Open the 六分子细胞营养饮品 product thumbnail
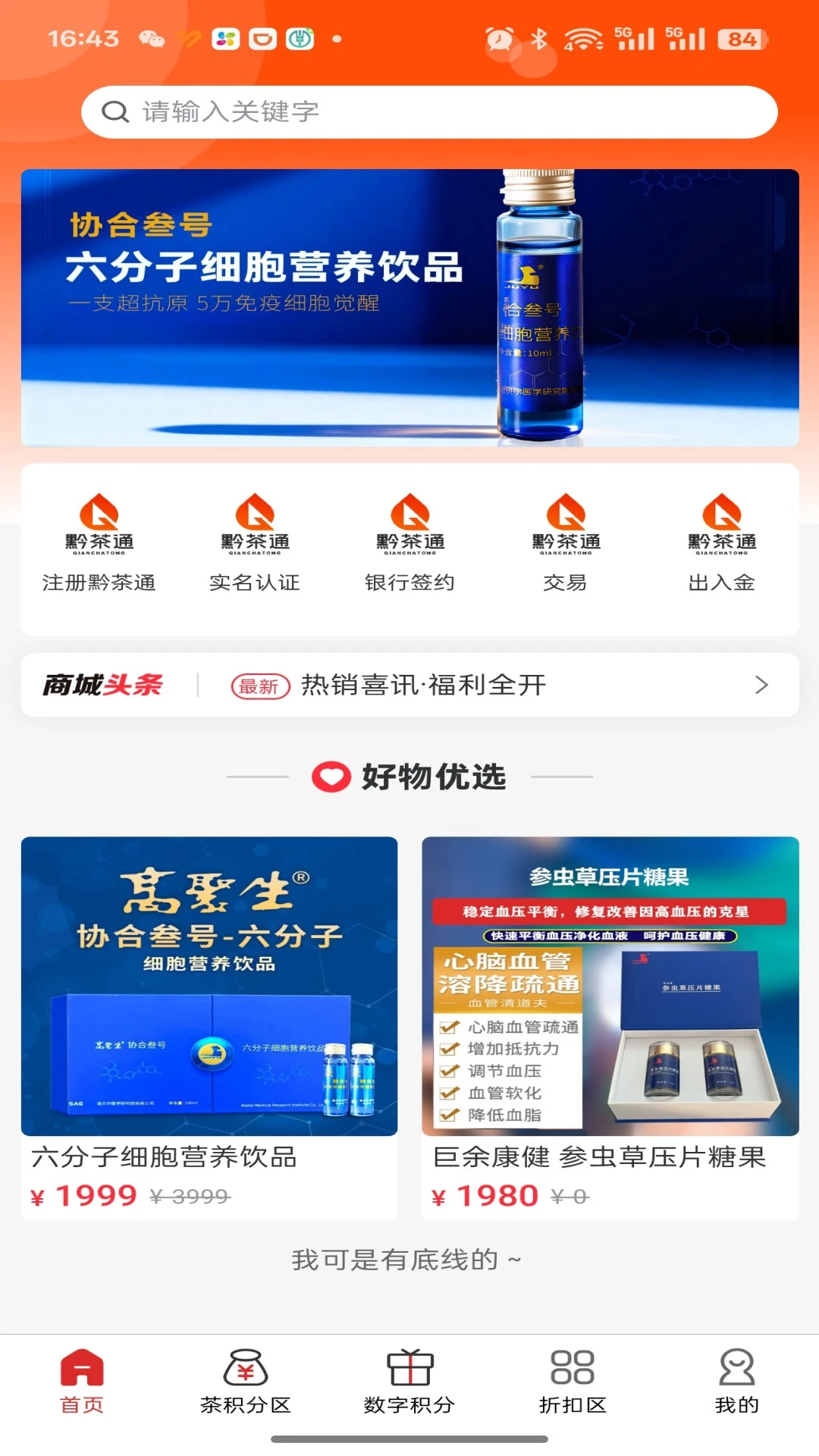Viewport: 819px width, 1456px height. (209, 986)
